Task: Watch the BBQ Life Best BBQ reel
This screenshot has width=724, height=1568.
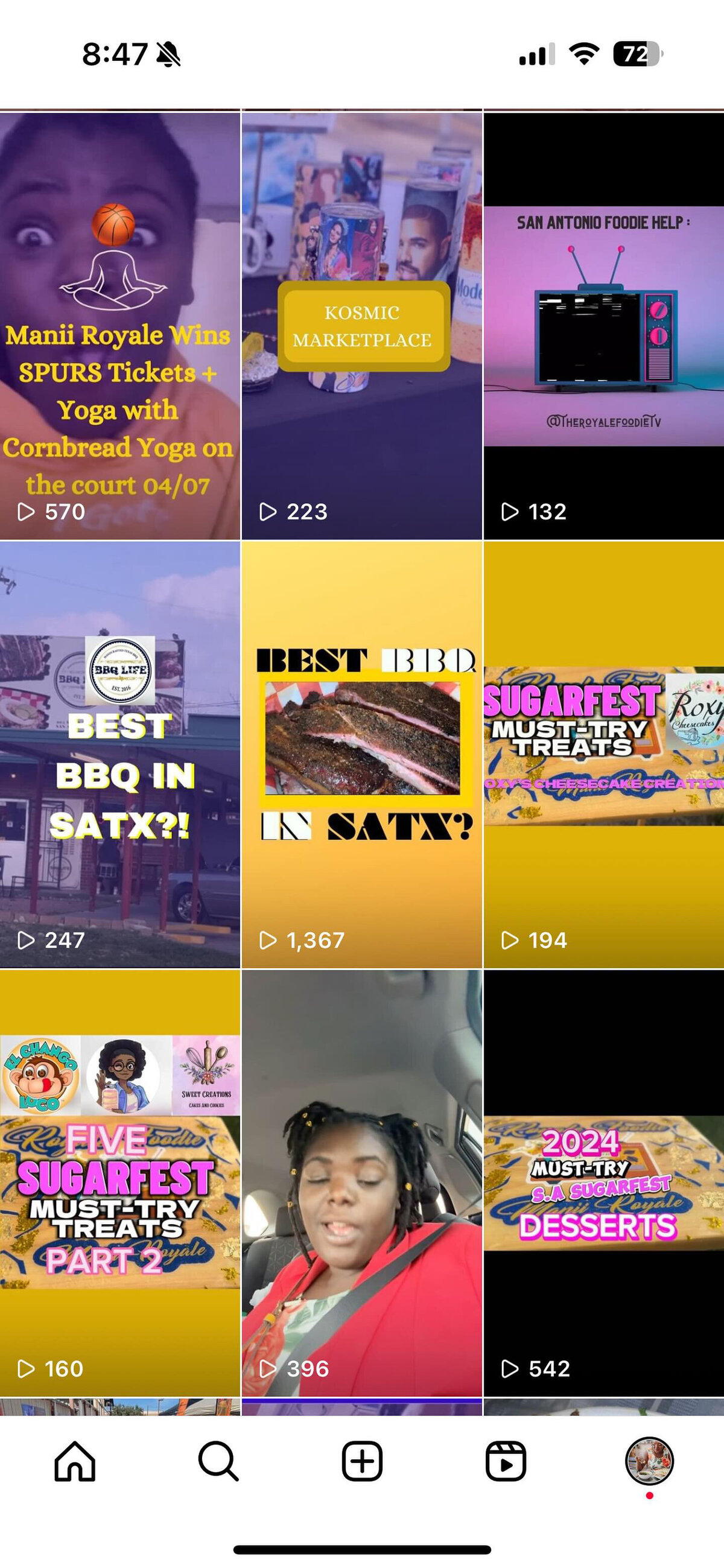Action: (119, 755)
